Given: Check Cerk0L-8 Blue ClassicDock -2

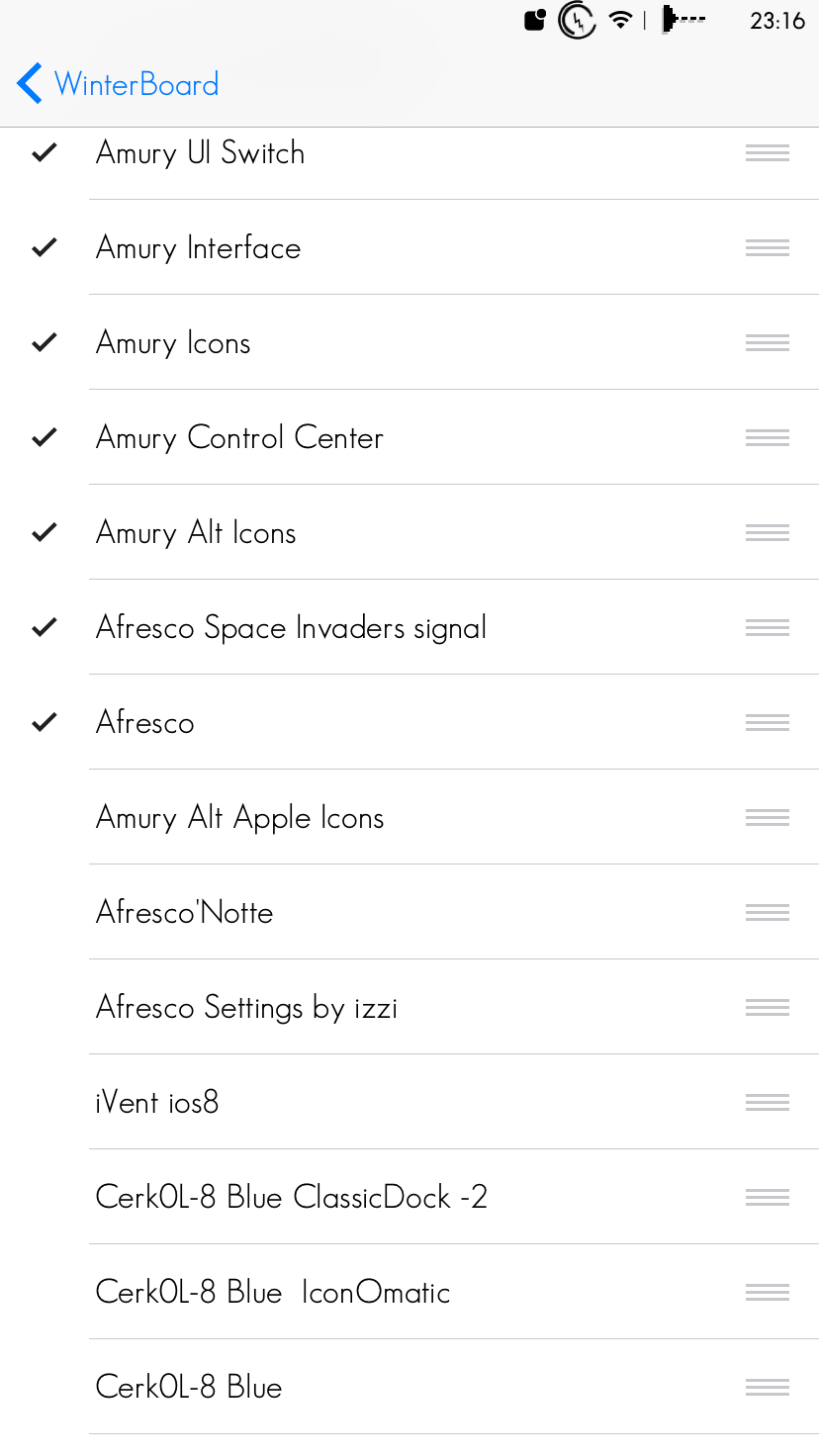Looking at the screenshot, I should click(x=409, y=1197).
